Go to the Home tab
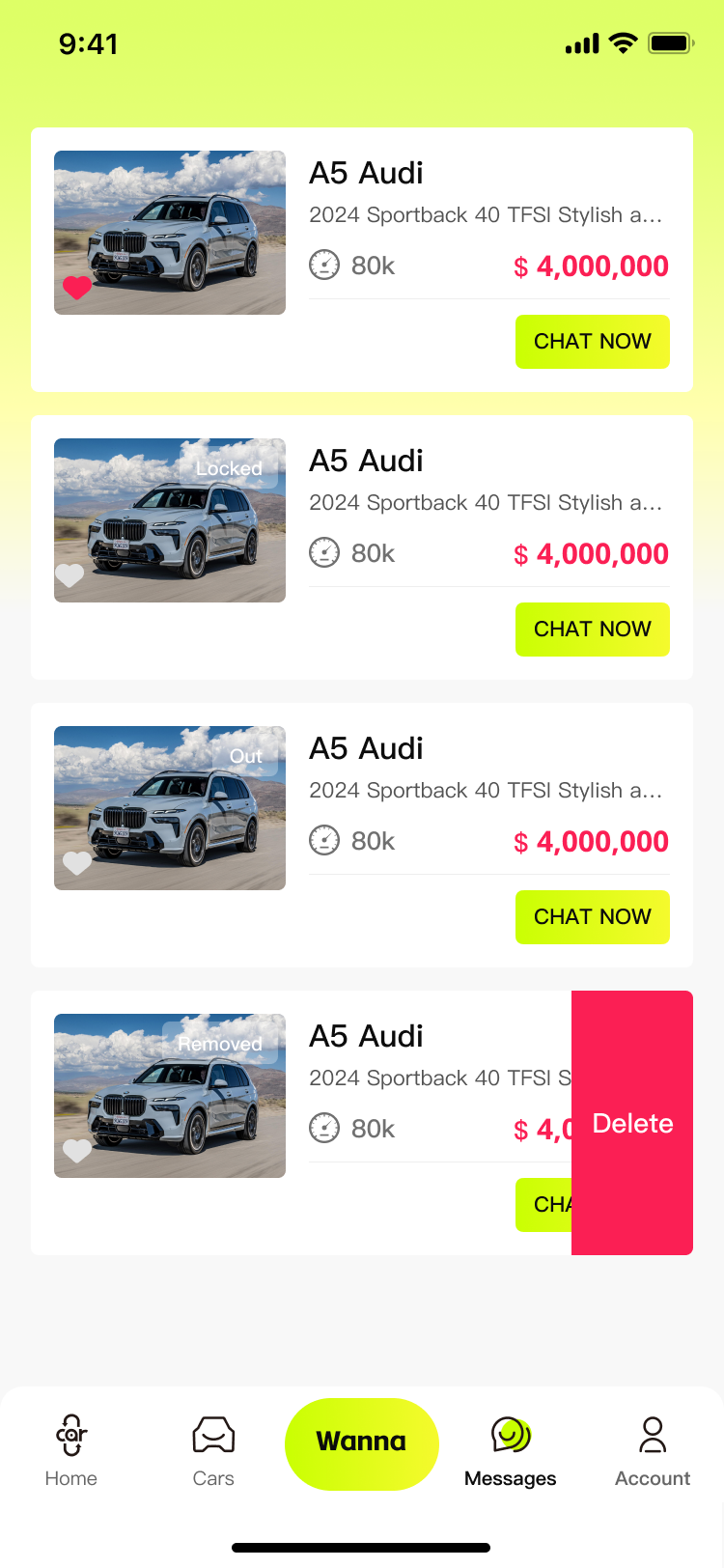724x1568 pixels. tap(71, 1450)
